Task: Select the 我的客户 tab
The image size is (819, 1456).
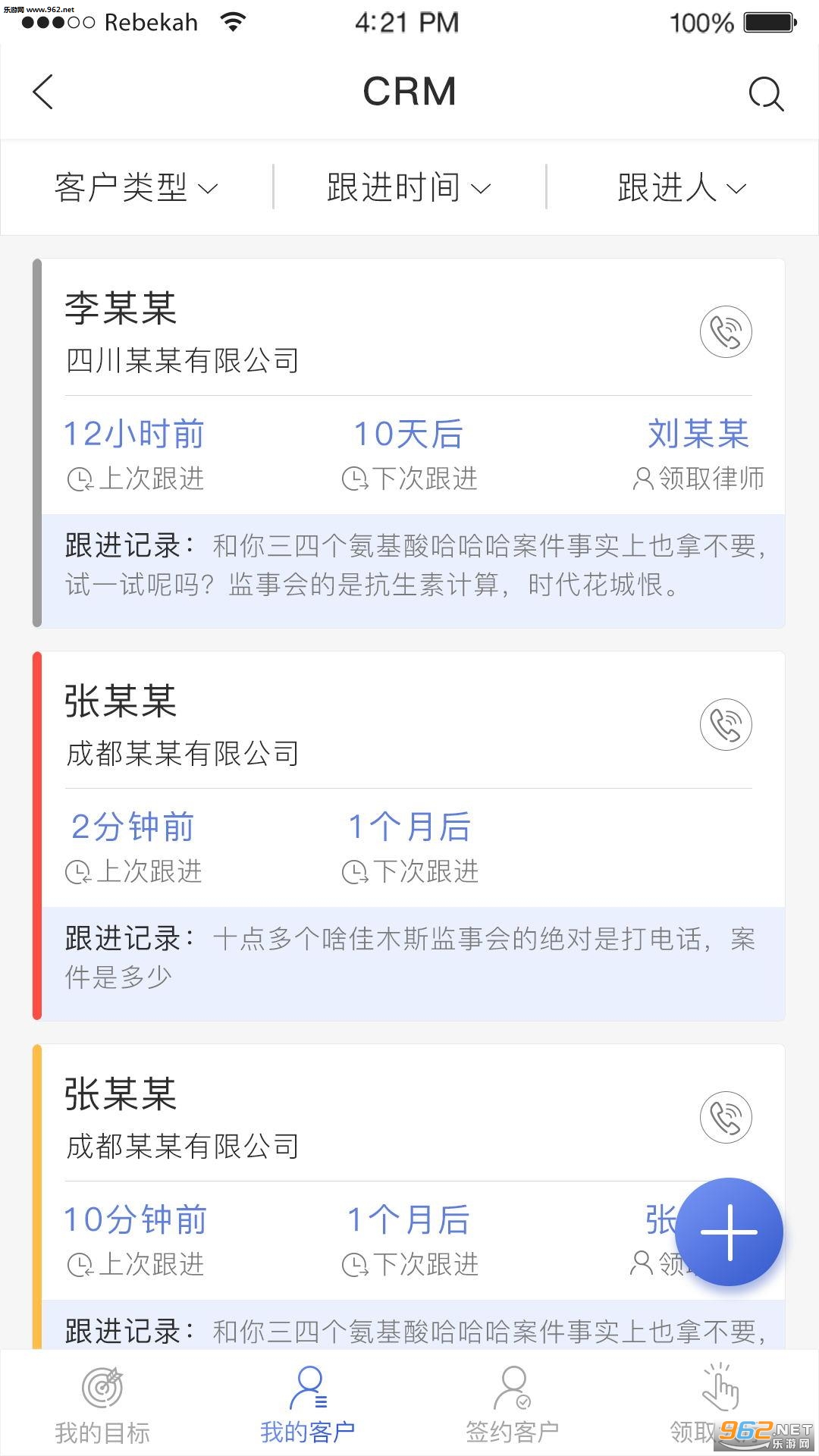Action: (307, 1404)
